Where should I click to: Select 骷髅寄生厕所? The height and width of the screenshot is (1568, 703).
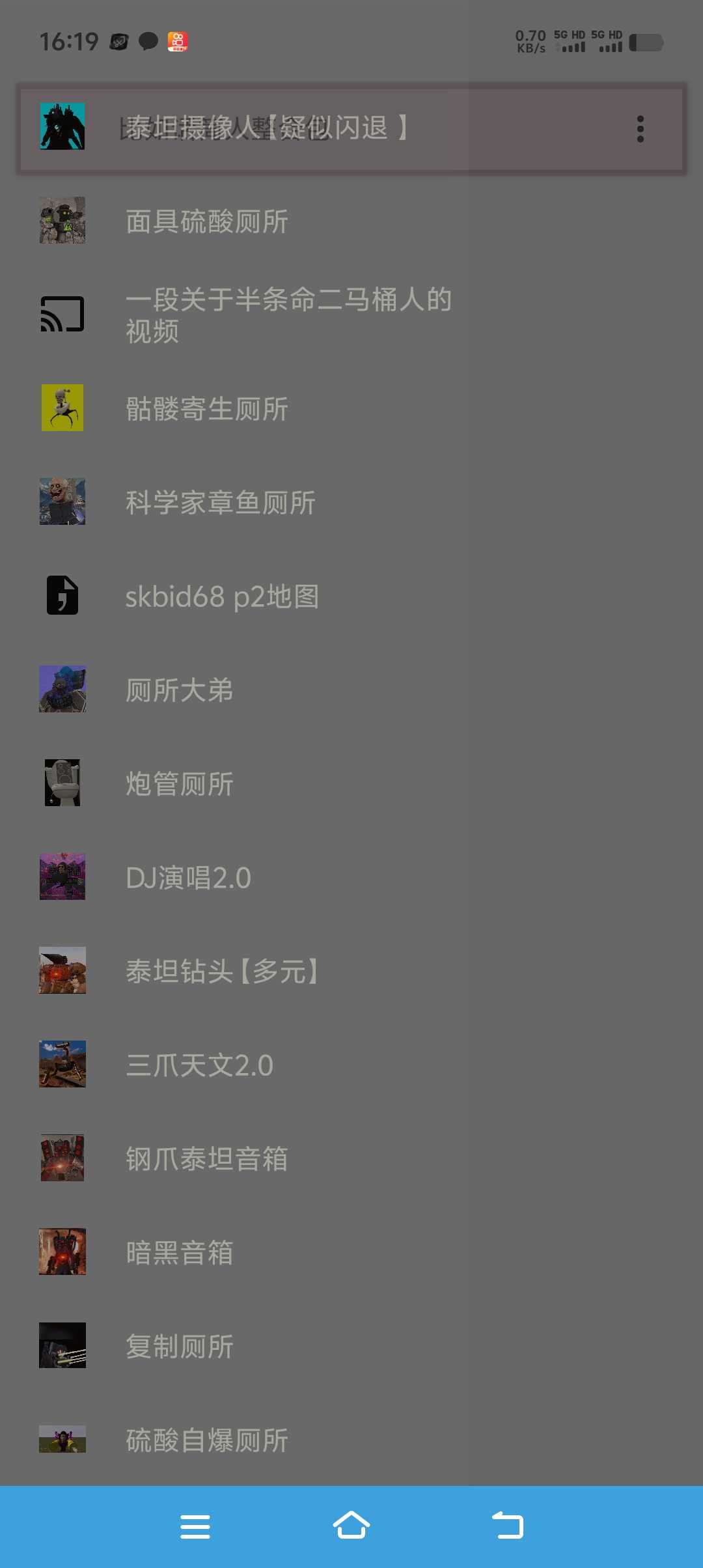click(207, 409)
